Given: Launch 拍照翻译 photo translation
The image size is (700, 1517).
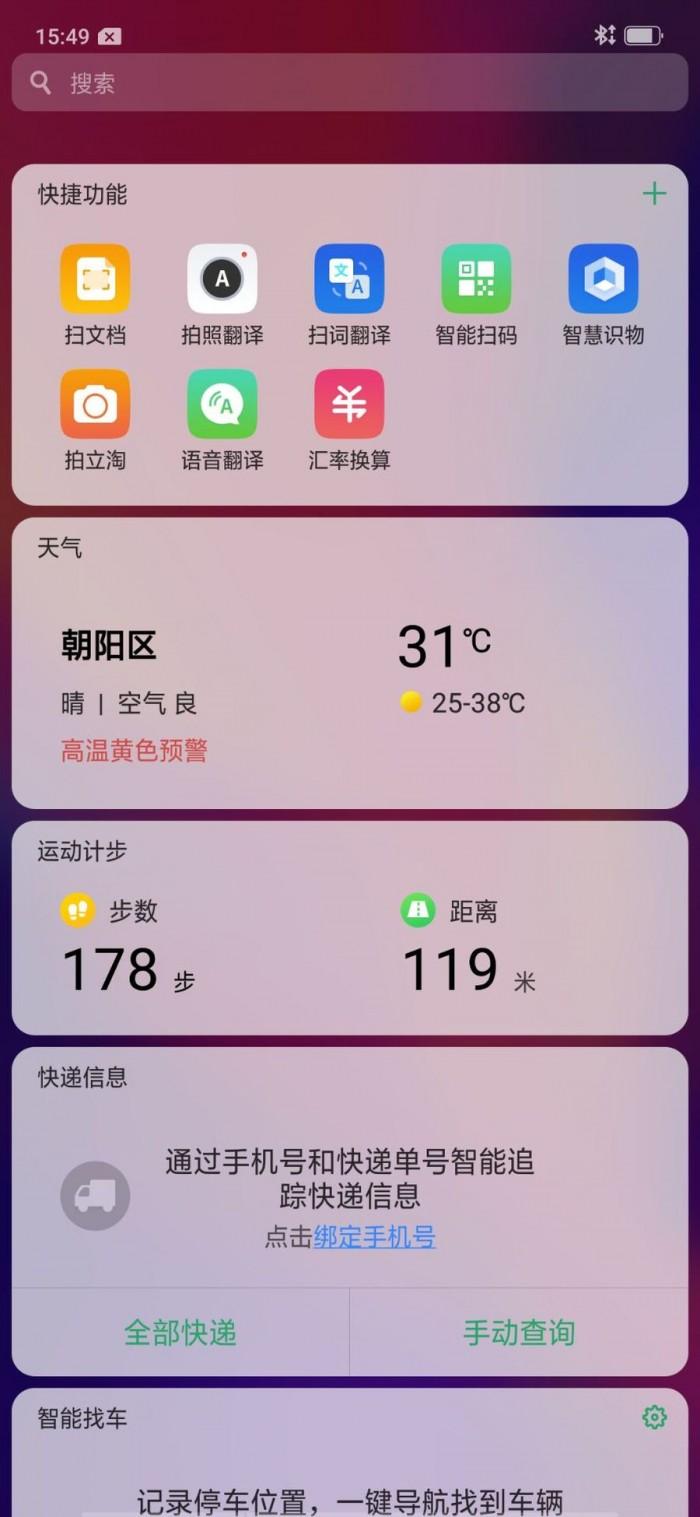Looking at the screenshot, I should click(222, 295).
